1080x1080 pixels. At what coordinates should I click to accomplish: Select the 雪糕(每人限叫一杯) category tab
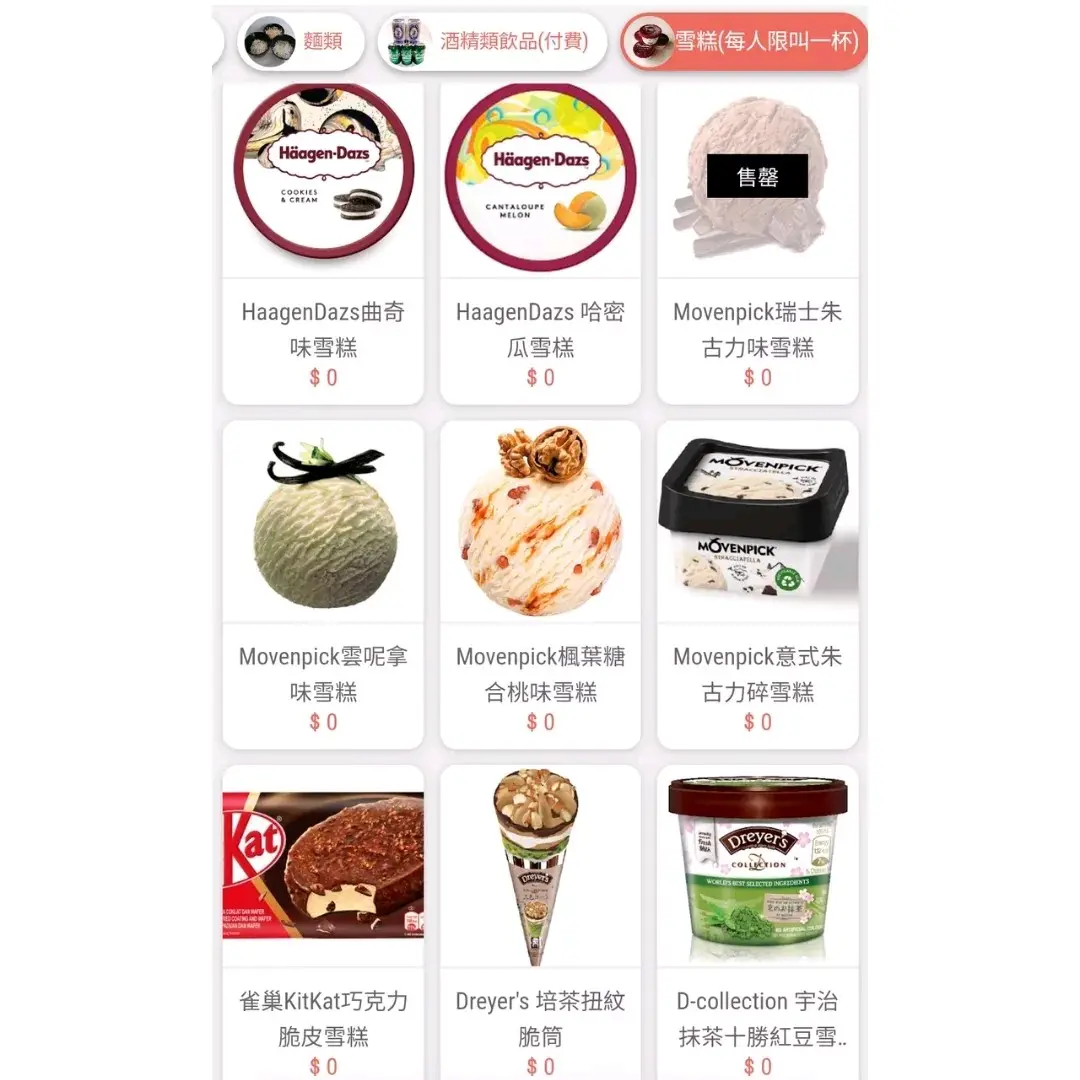pos(744,42)
